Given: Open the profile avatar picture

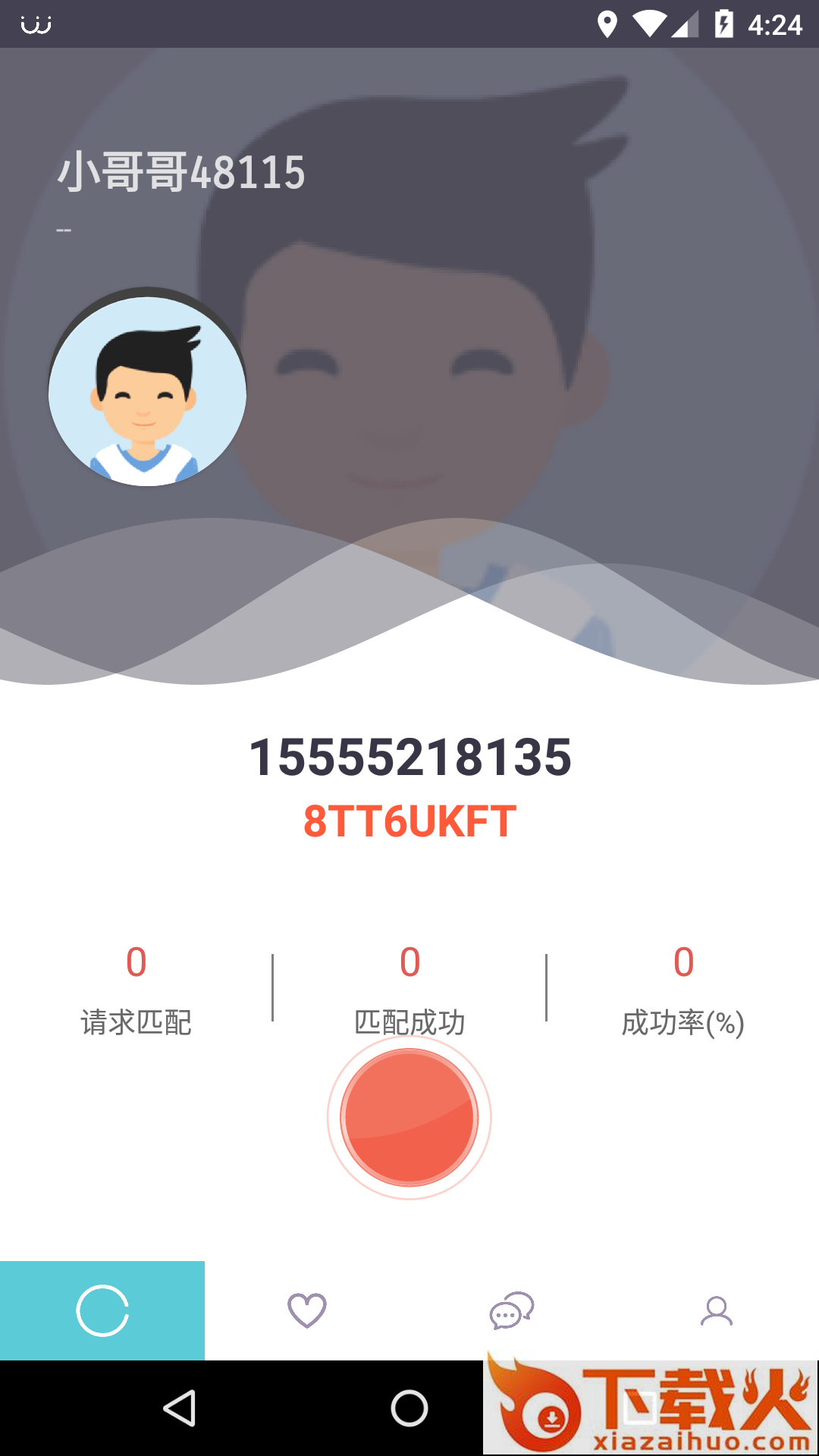Looking at the screenshot, I should click(147, 391).
